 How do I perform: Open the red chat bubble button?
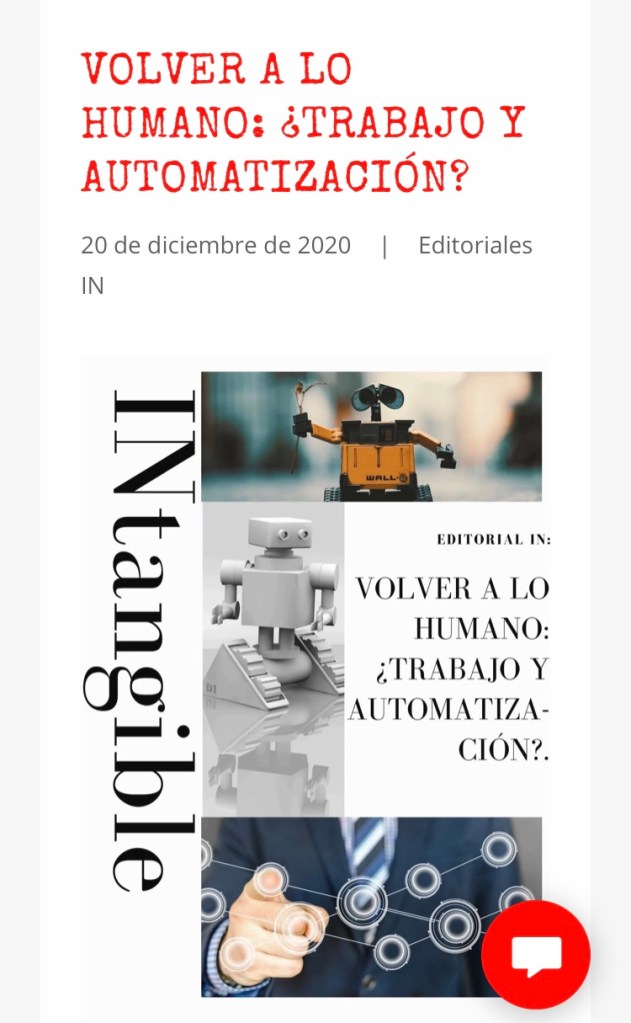(x=536, y=955)
